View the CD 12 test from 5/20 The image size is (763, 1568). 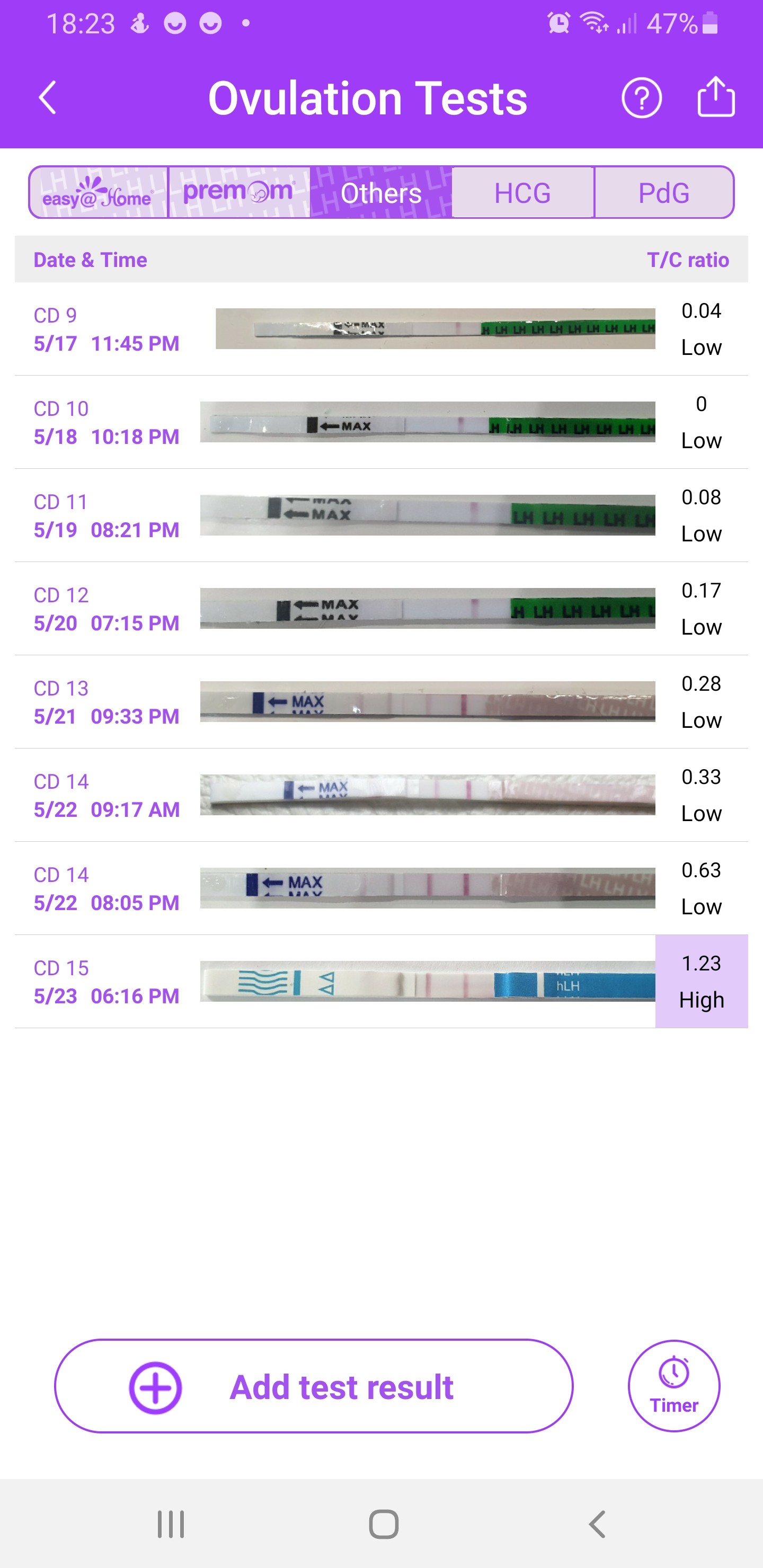(x=381, y=609)
